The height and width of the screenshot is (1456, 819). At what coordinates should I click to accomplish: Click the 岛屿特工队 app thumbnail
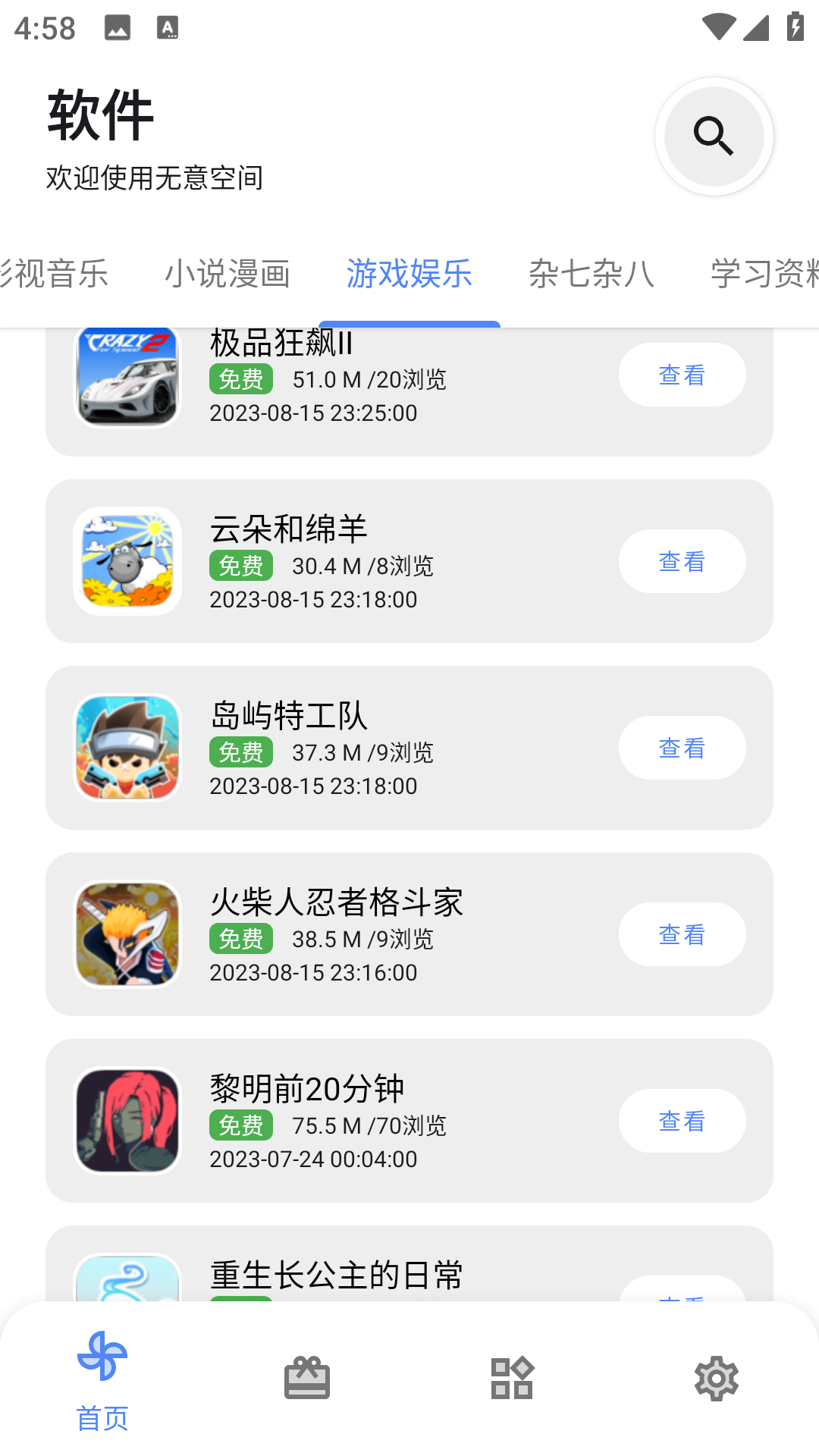click(x=127, y=748)
